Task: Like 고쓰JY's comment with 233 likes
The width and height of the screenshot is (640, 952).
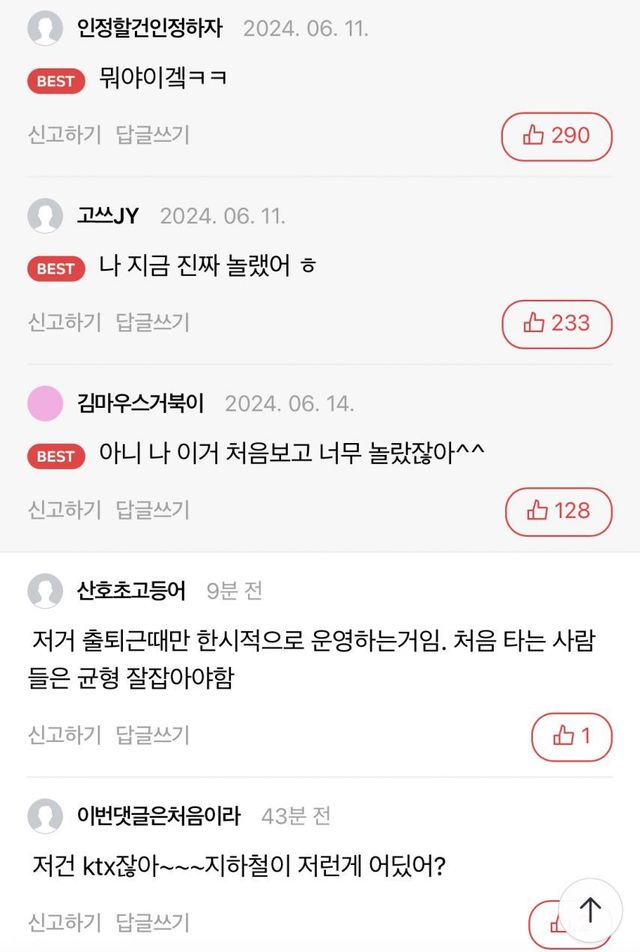Action: point(556,323)
